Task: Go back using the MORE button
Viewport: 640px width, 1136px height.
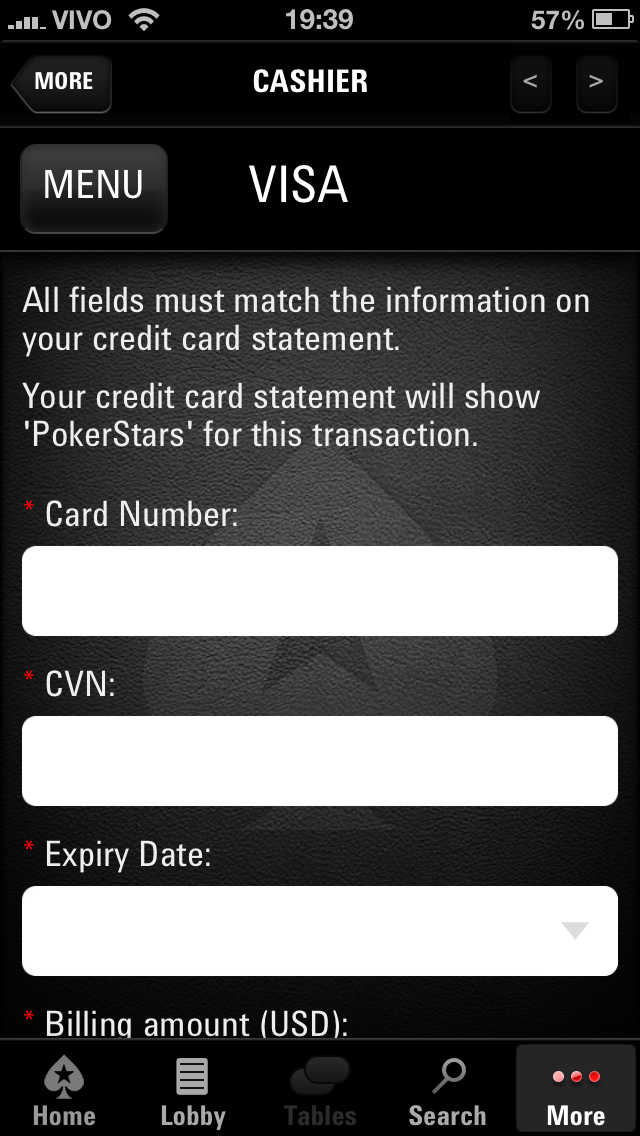Action: click(62, 82)
